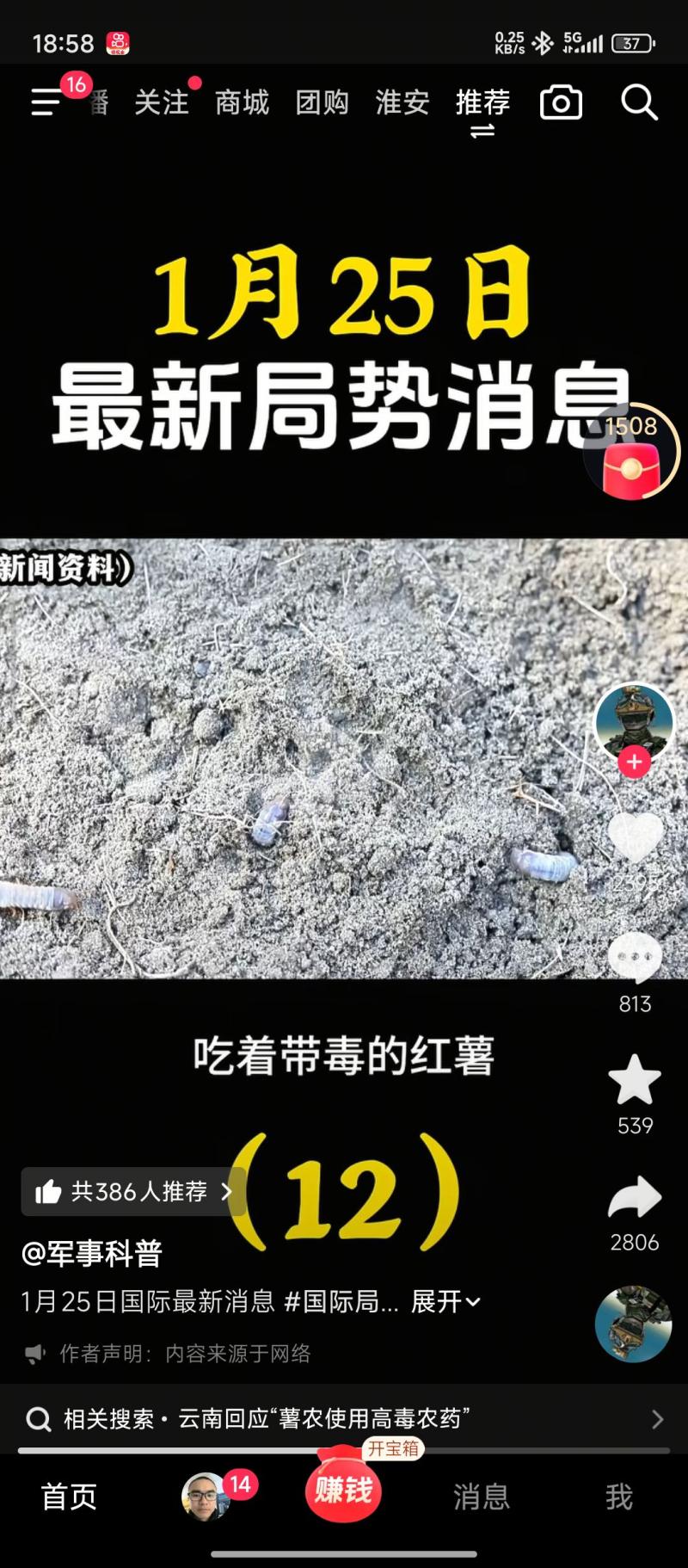Like this video with the heart
This screenshot has width=688, height=1568.
tap(636, 837)
